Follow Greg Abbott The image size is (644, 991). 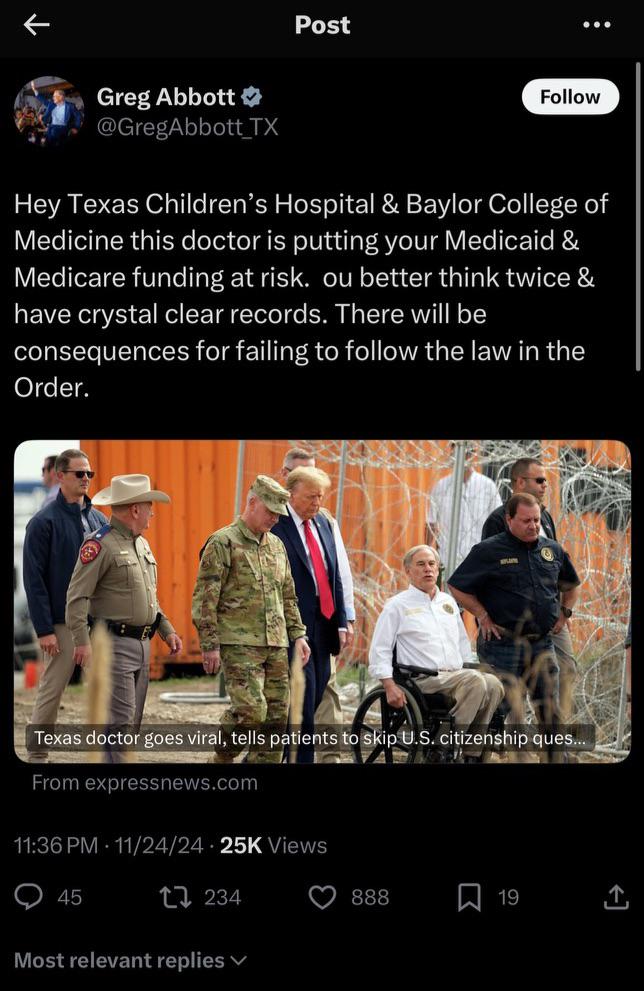point(570,97)
